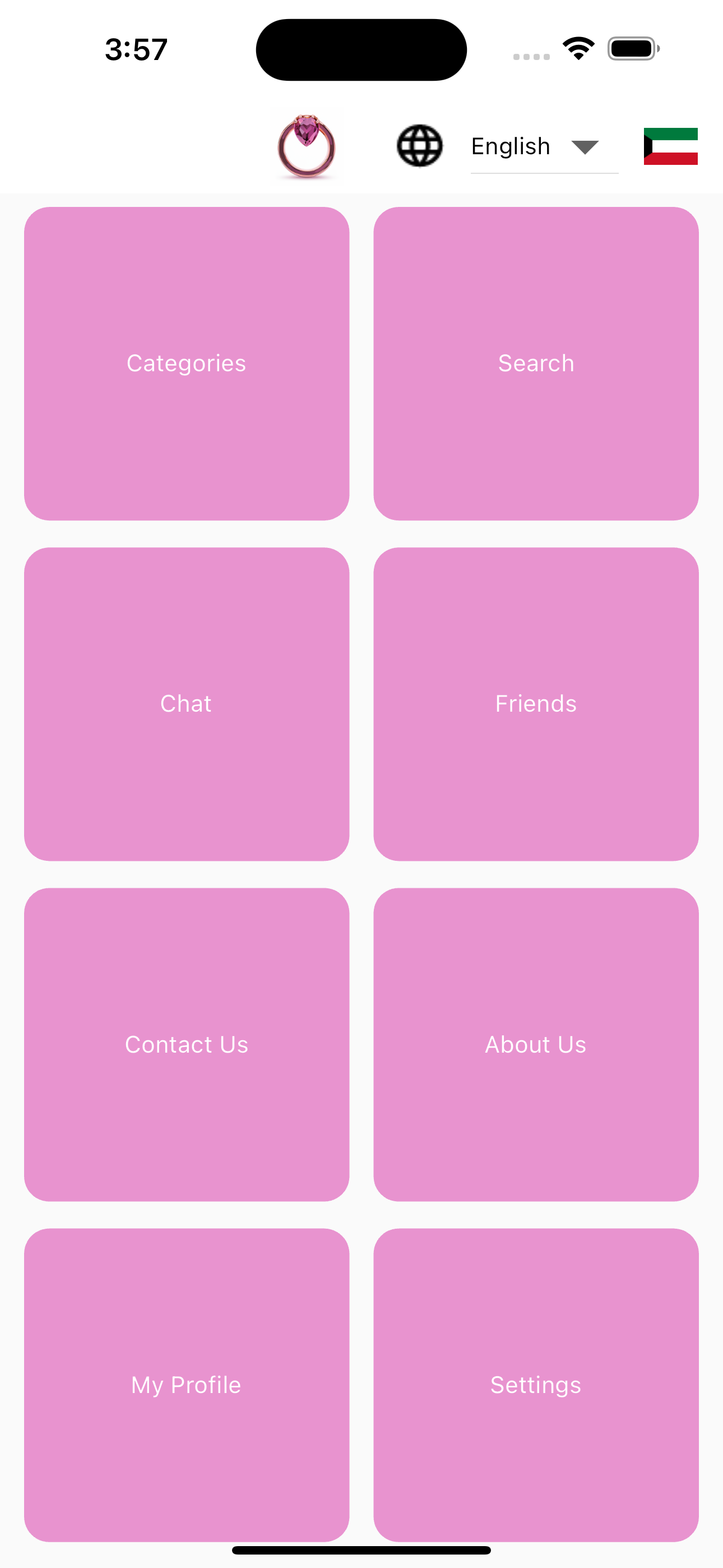This screenshot has width=723, height=1568.
Task: Open the Friends tile
Action: pyautogui.click(x=536, y=704)
